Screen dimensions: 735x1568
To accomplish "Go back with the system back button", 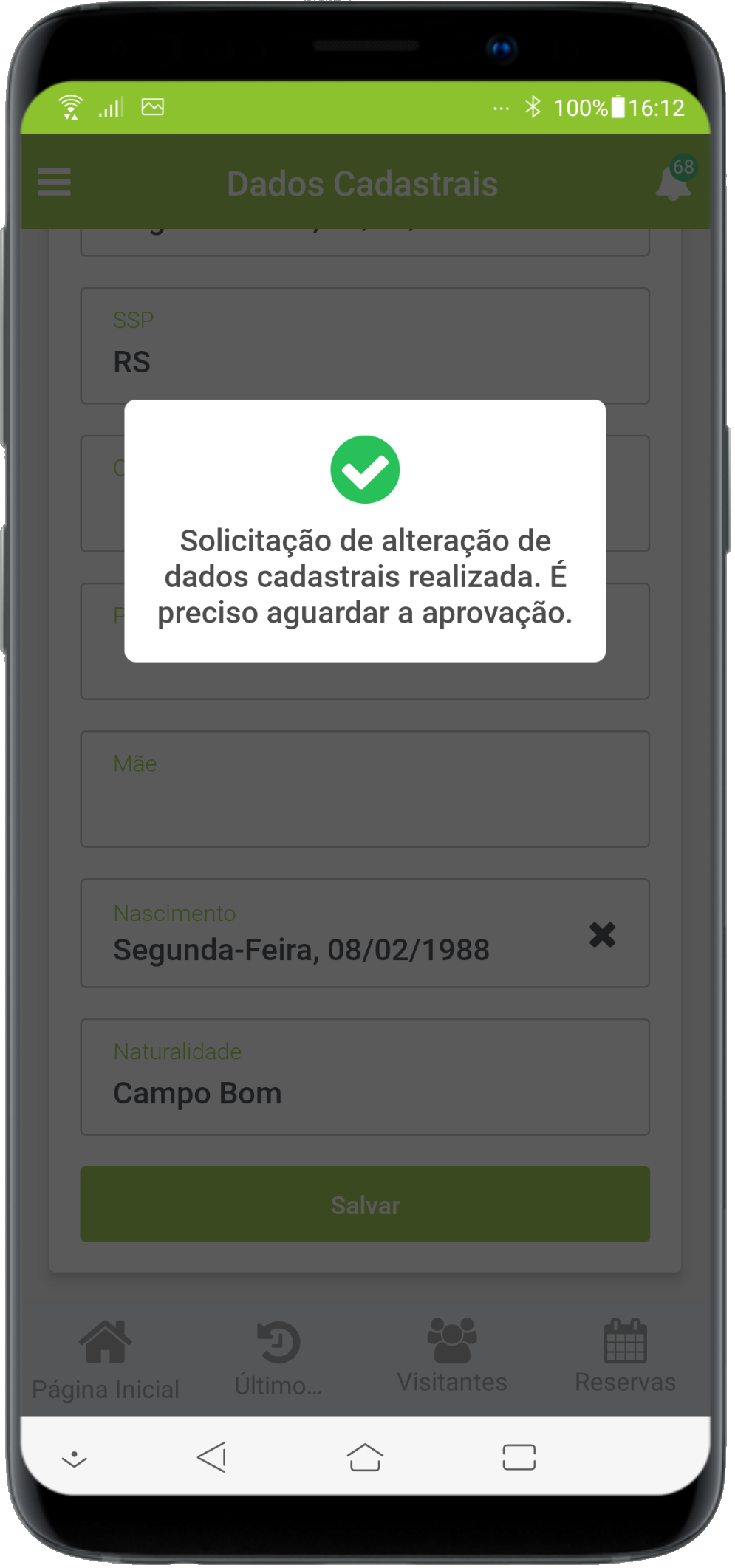I will 212,1458.
